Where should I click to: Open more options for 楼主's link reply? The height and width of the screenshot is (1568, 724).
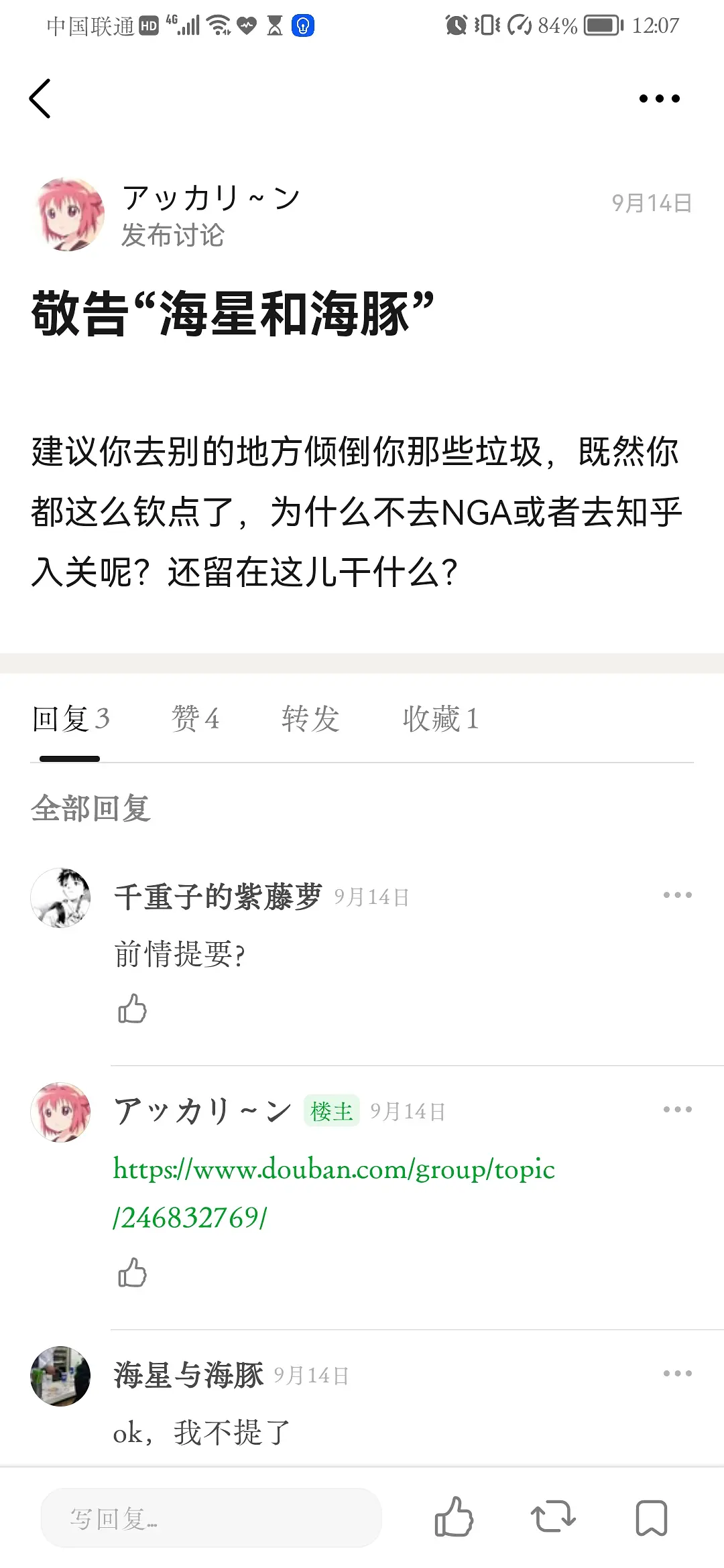[x=677, y=1110]
